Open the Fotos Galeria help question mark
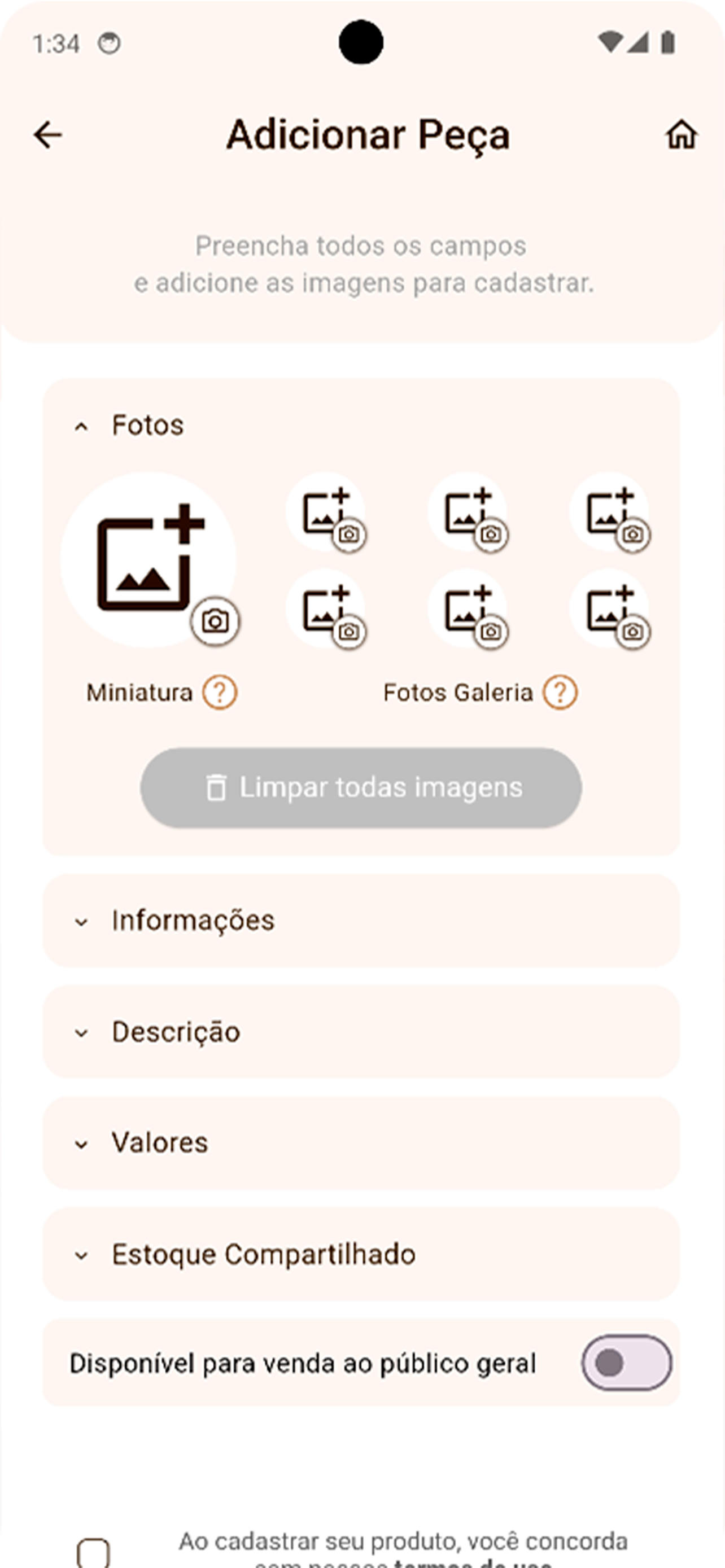725x1568 pixels. point(560,693)
